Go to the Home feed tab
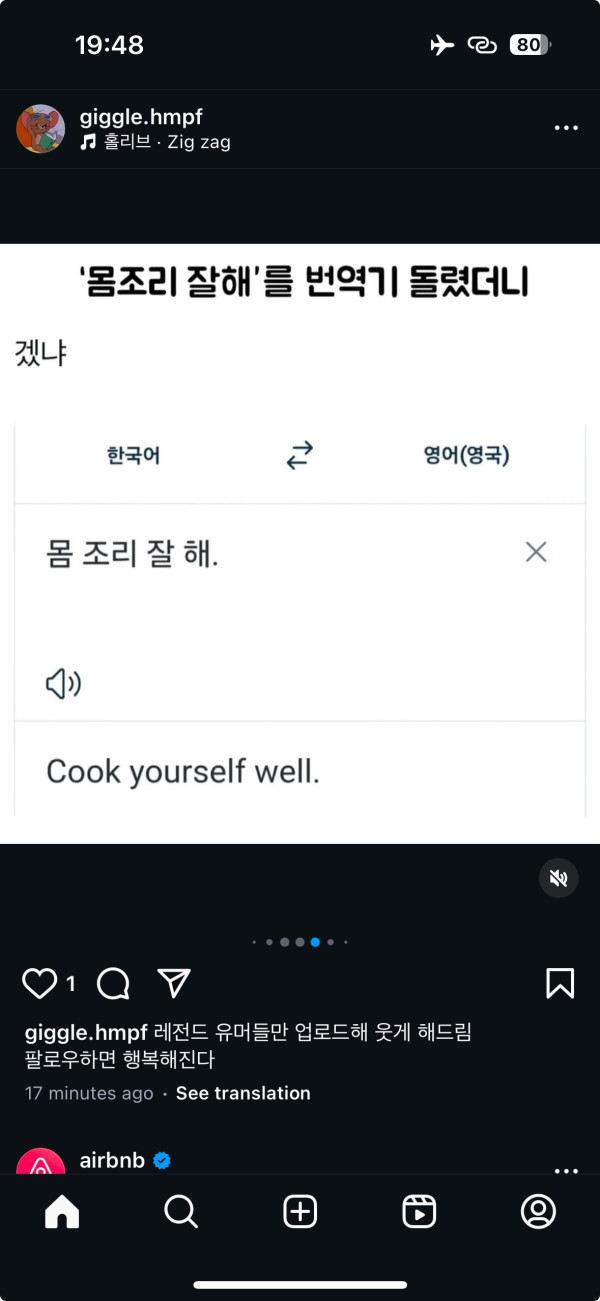600x1301 pixels. click(x=62, y=1212)
